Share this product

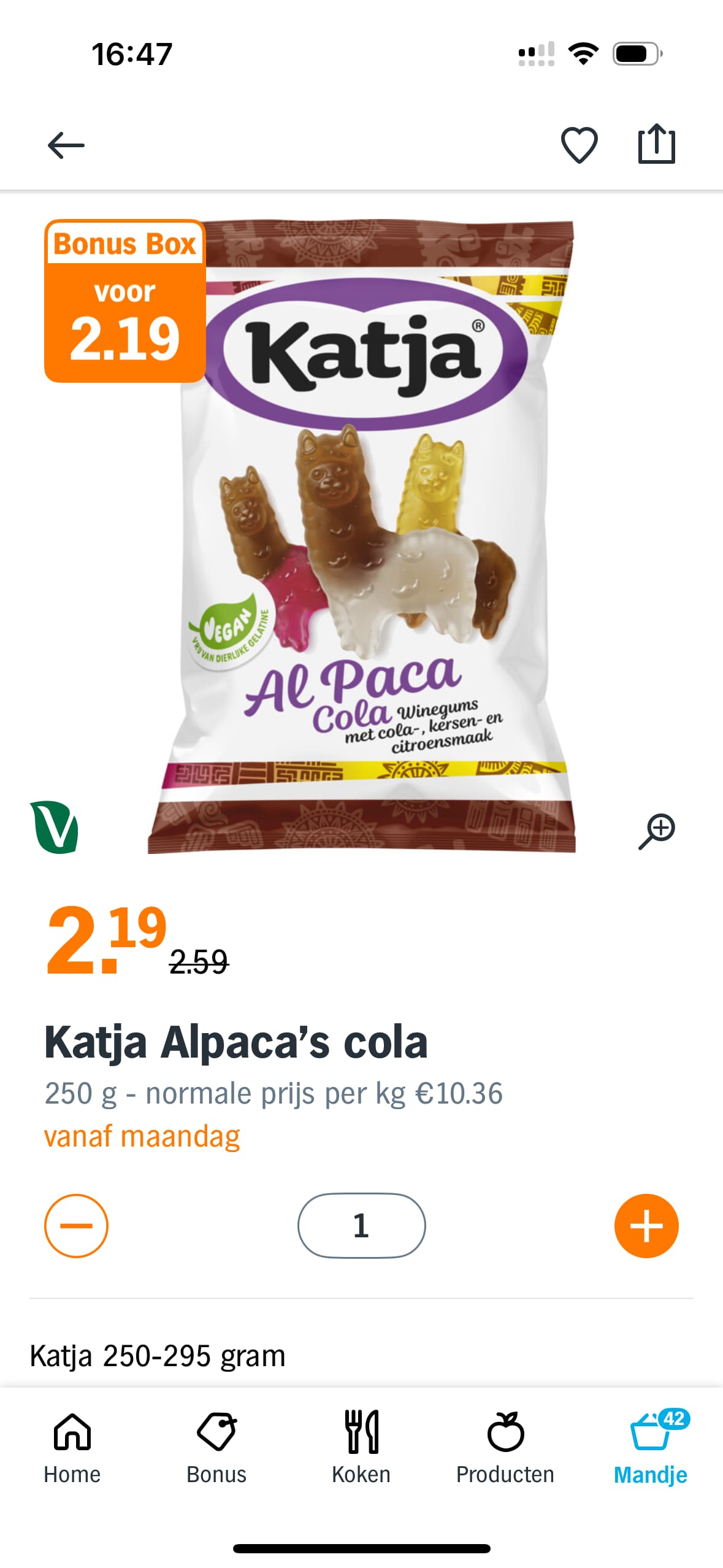[656, 144]
